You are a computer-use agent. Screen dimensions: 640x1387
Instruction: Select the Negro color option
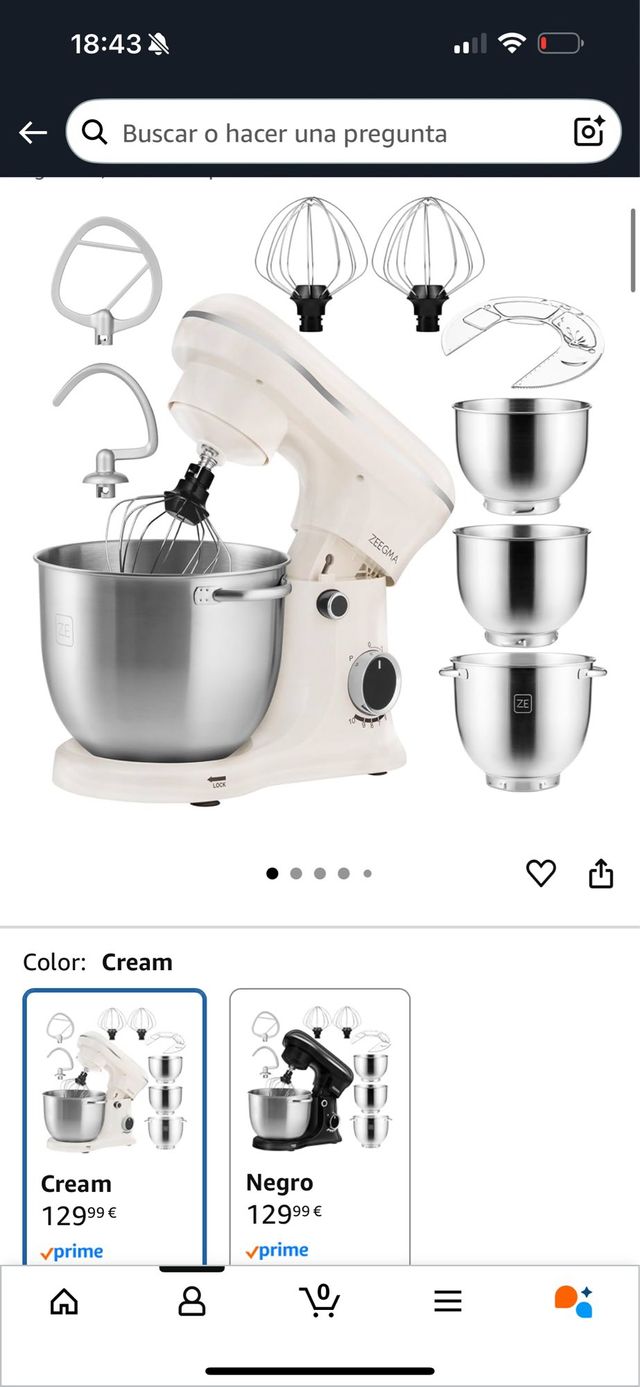pos(319,1125)
